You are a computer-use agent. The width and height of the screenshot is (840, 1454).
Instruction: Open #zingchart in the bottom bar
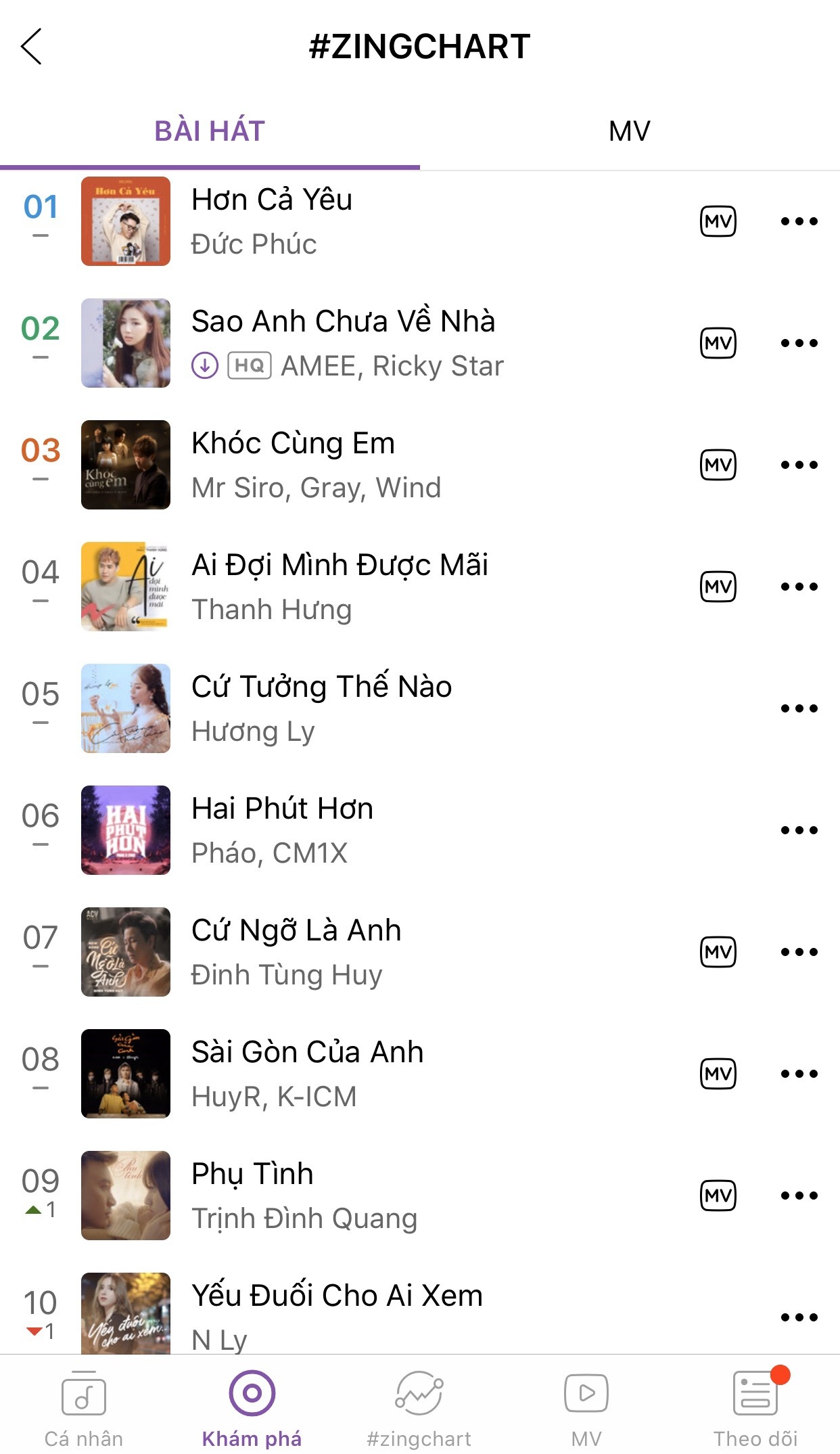point(419,1406)
